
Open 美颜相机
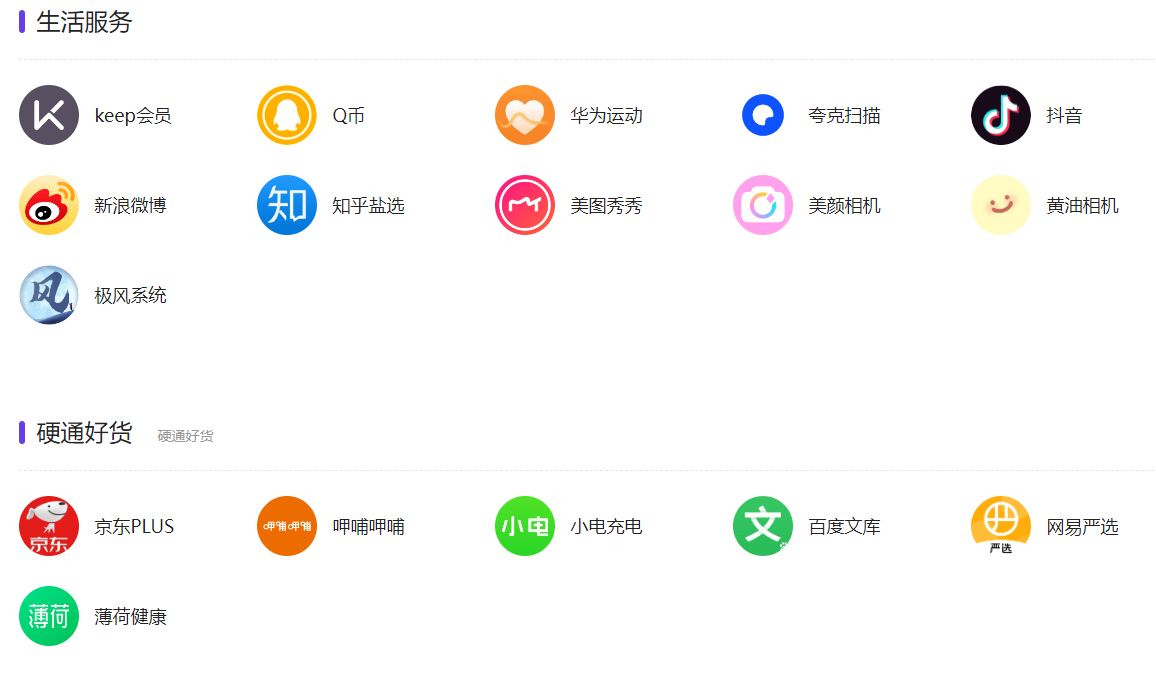807,206
